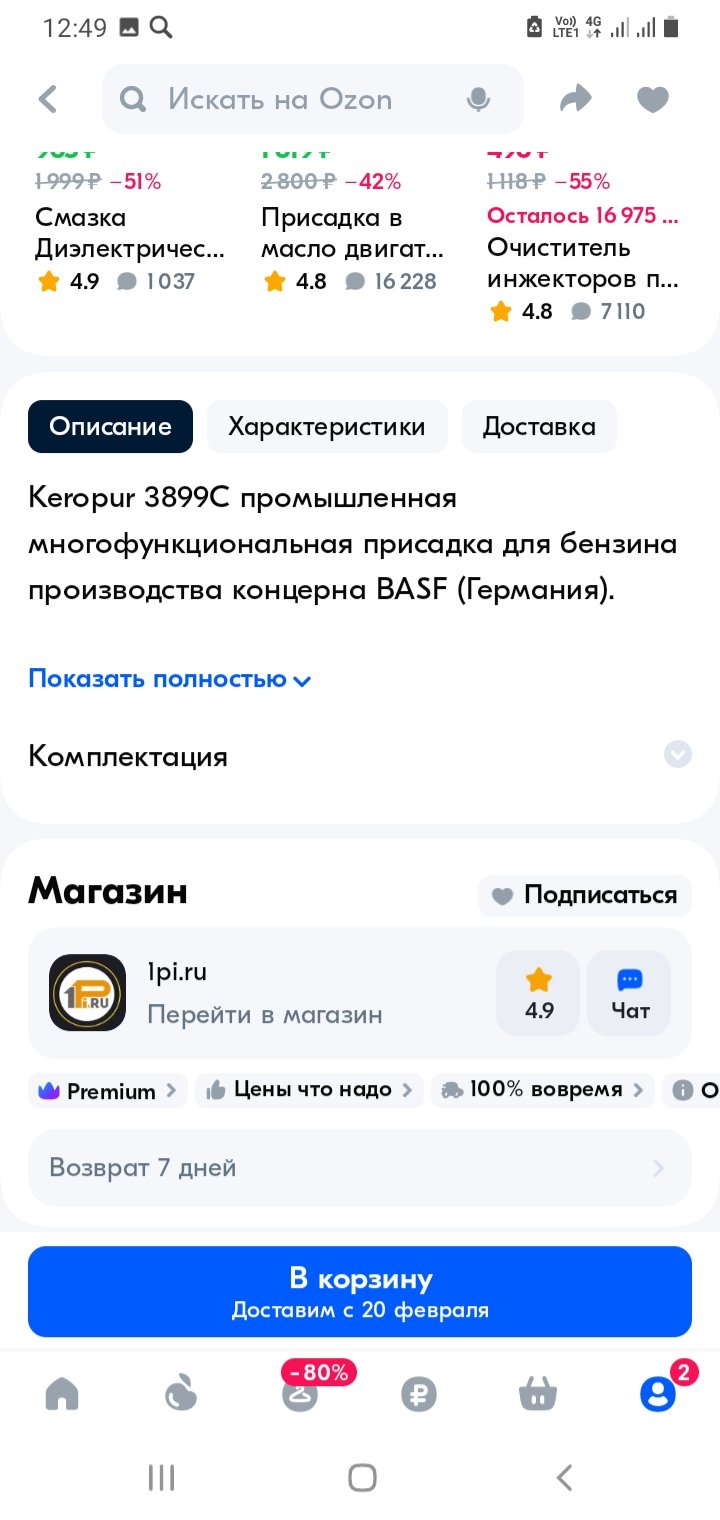Tap the Цены что надо chip
720x1520 pixels.
(x=309, y=1090)
